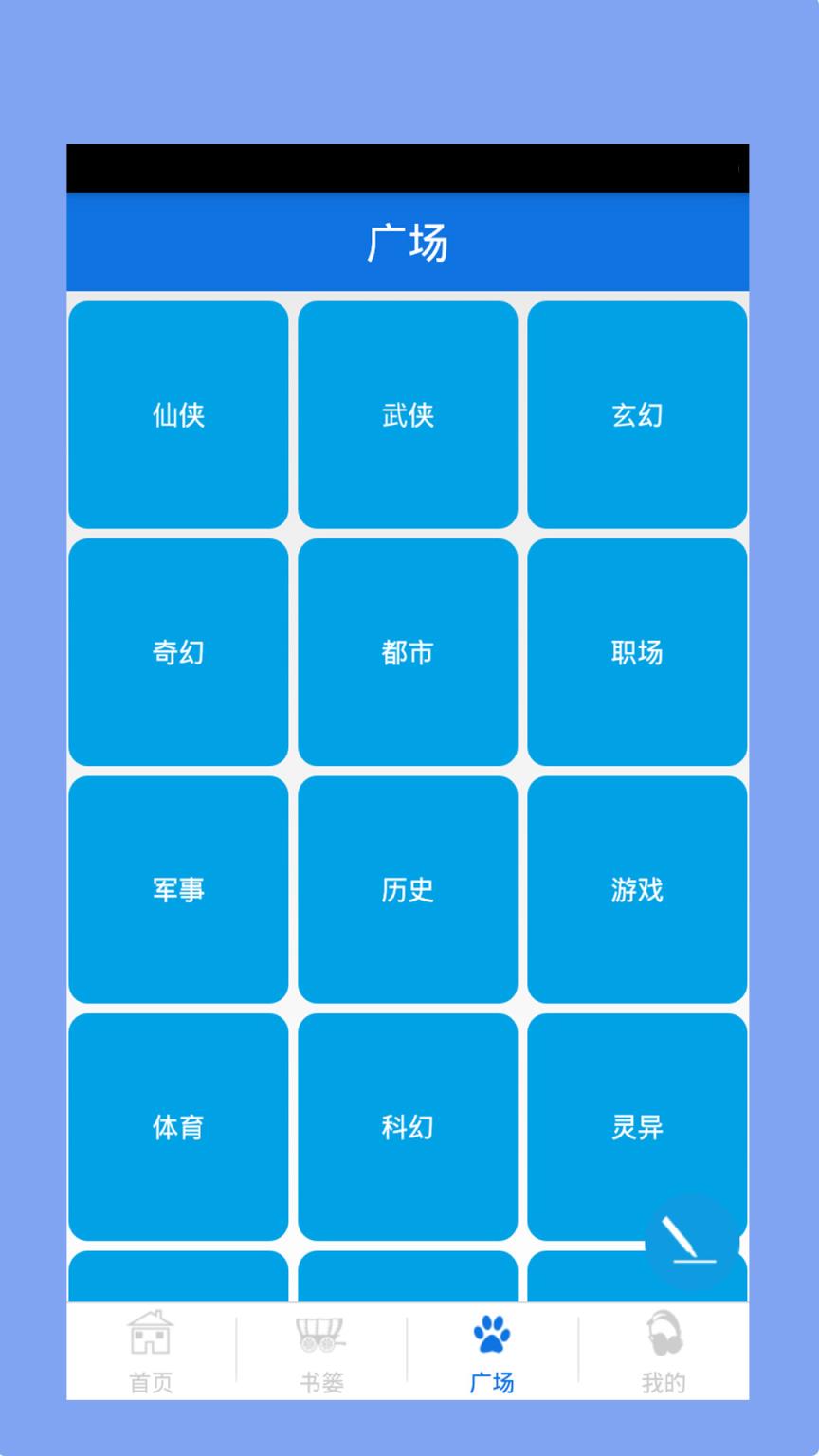Open the 科幻 category
Screen dimensions: 819x1456
(408, 1127)
